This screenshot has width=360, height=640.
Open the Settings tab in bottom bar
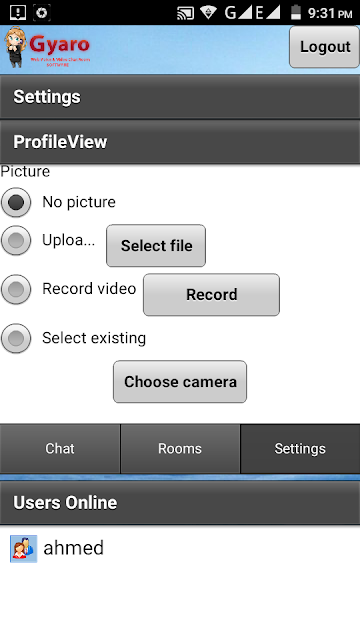[x=300, y=449]
